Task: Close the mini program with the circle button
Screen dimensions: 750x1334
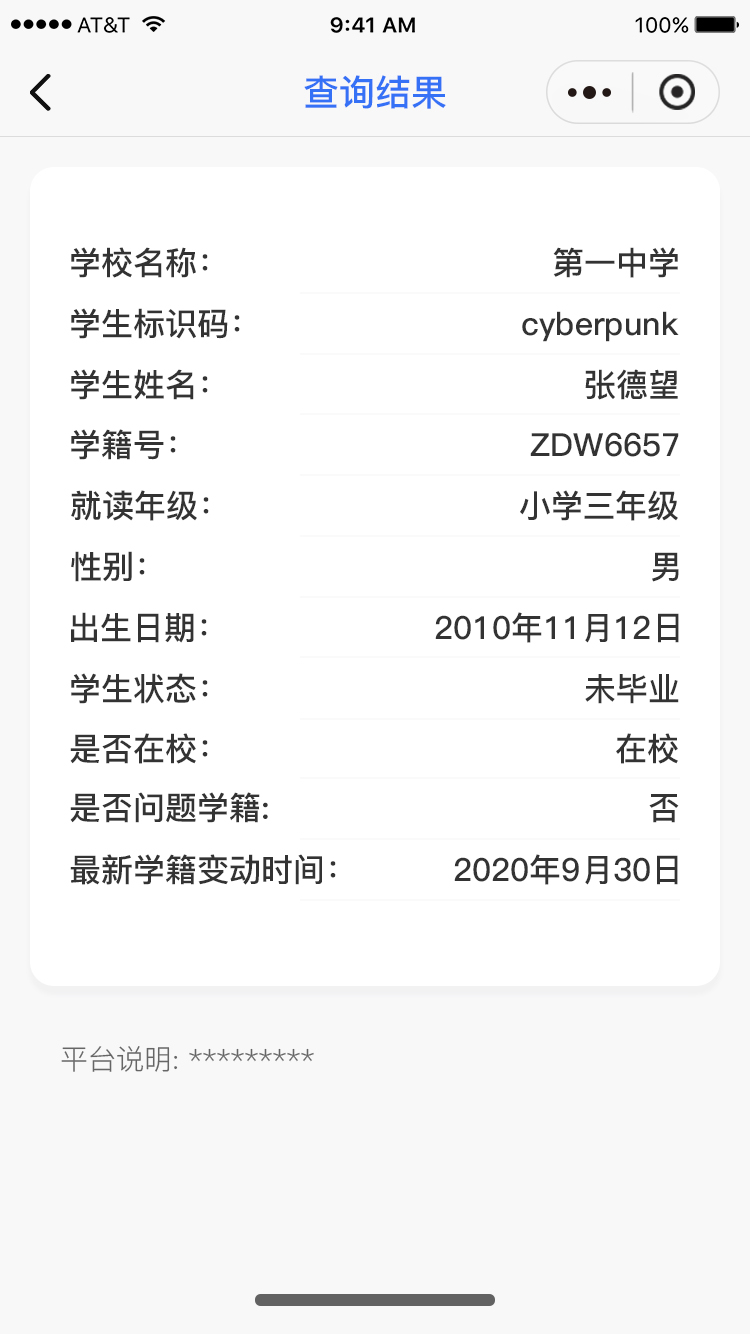Action: (677, 93)
